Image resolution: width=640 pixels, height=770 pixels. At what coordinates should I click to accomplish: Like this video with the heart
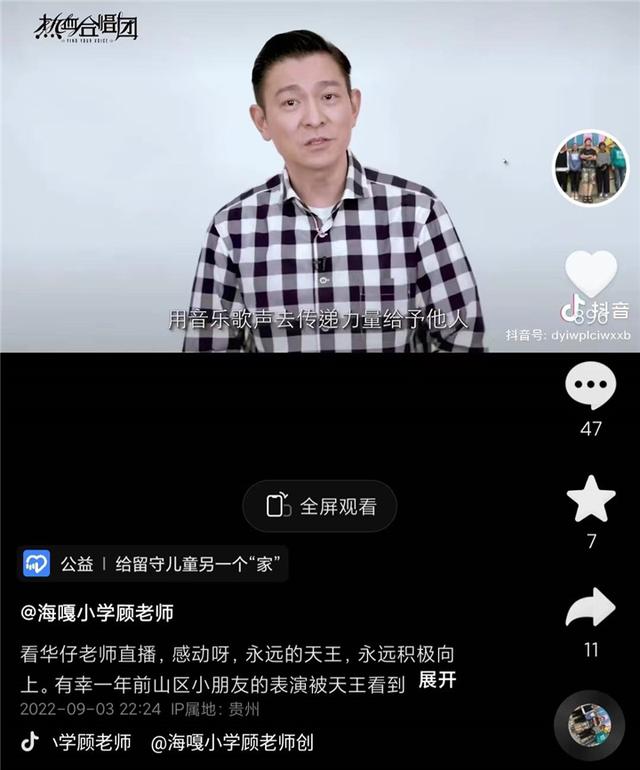(x=590, y=273)
